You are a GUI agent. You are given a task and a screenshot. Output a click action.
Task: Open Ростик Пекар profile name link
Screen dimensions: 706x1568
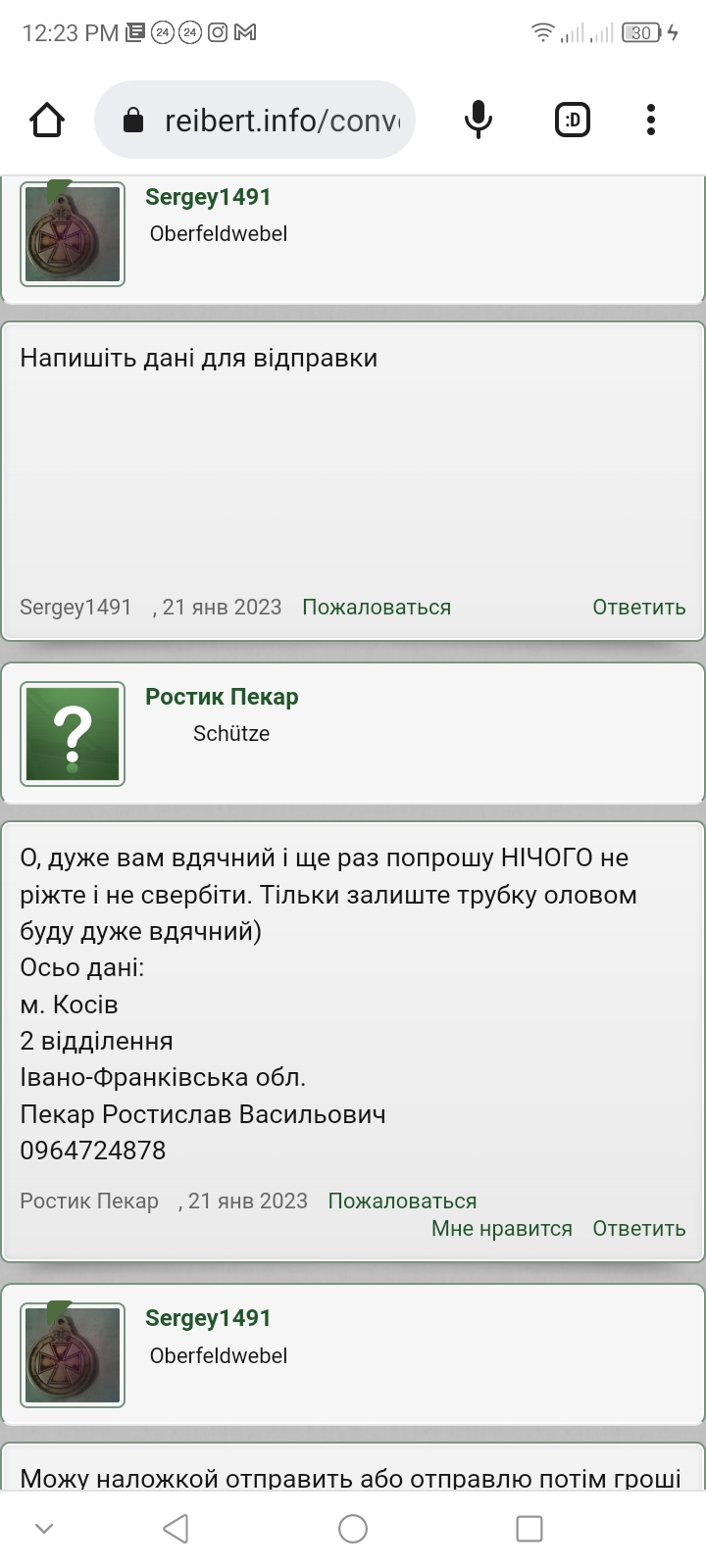pos(222,697)
